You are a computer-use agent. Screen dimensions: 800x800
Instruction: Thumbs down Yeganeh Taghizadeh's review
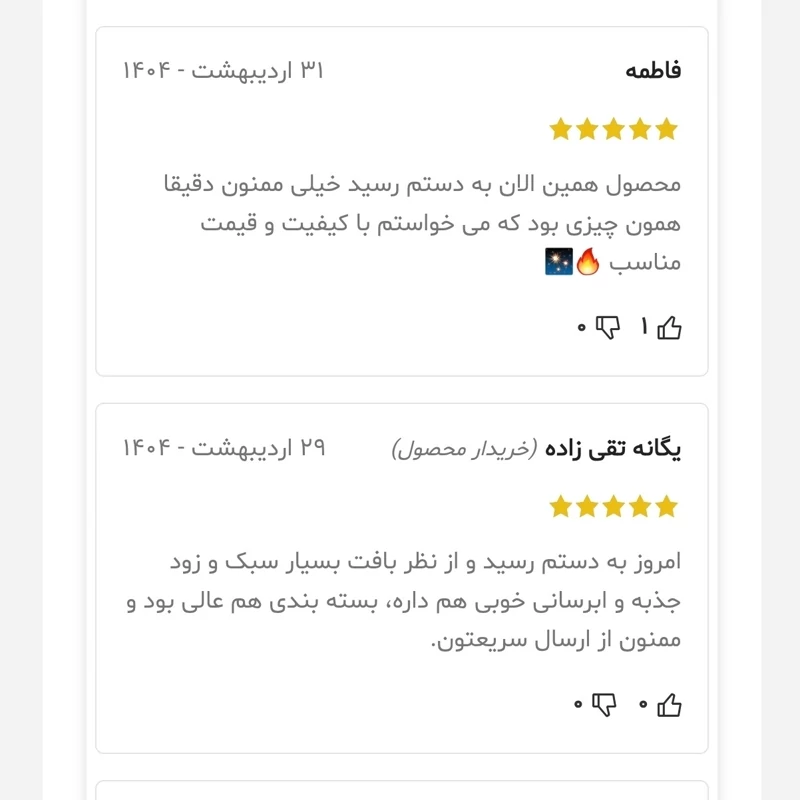(x=604, y=705)
